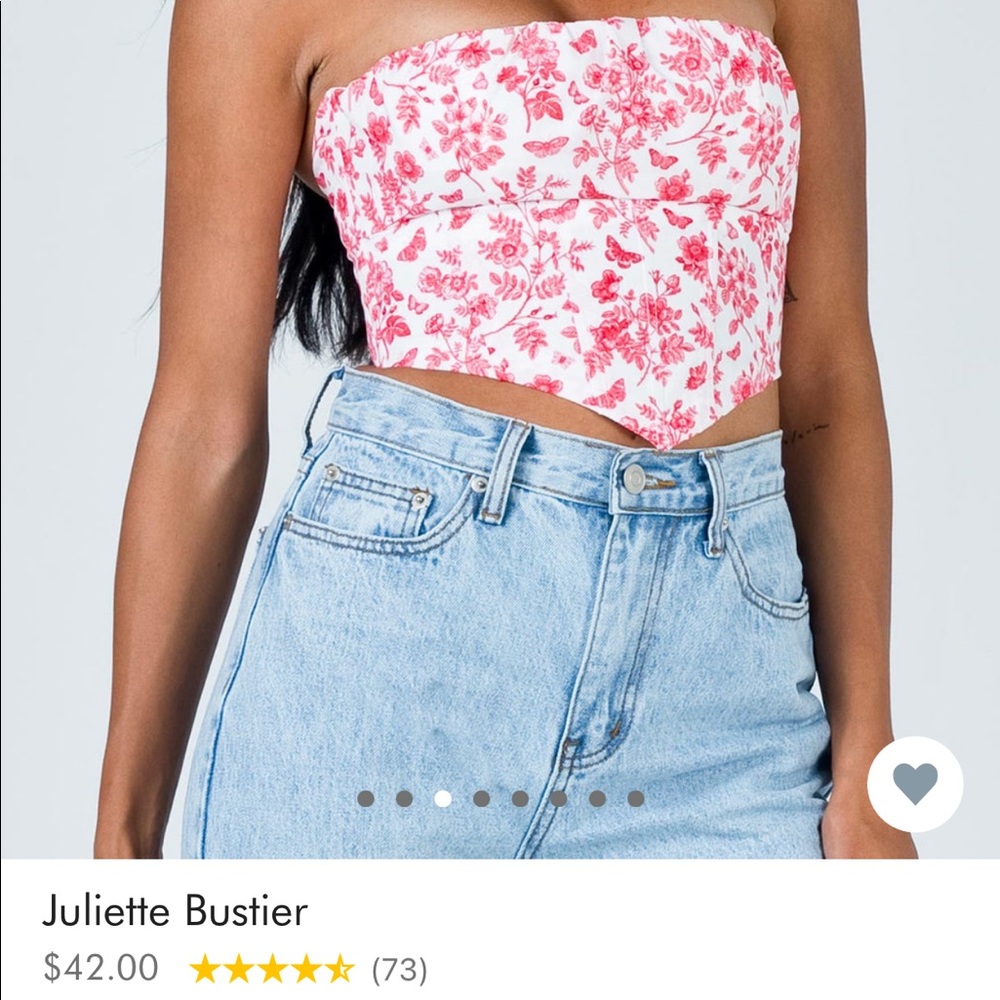Add Juliette Bustier to wishlist with heart
The height and width of the screenshot is (1000, 1000).
(x=914, y=783)
